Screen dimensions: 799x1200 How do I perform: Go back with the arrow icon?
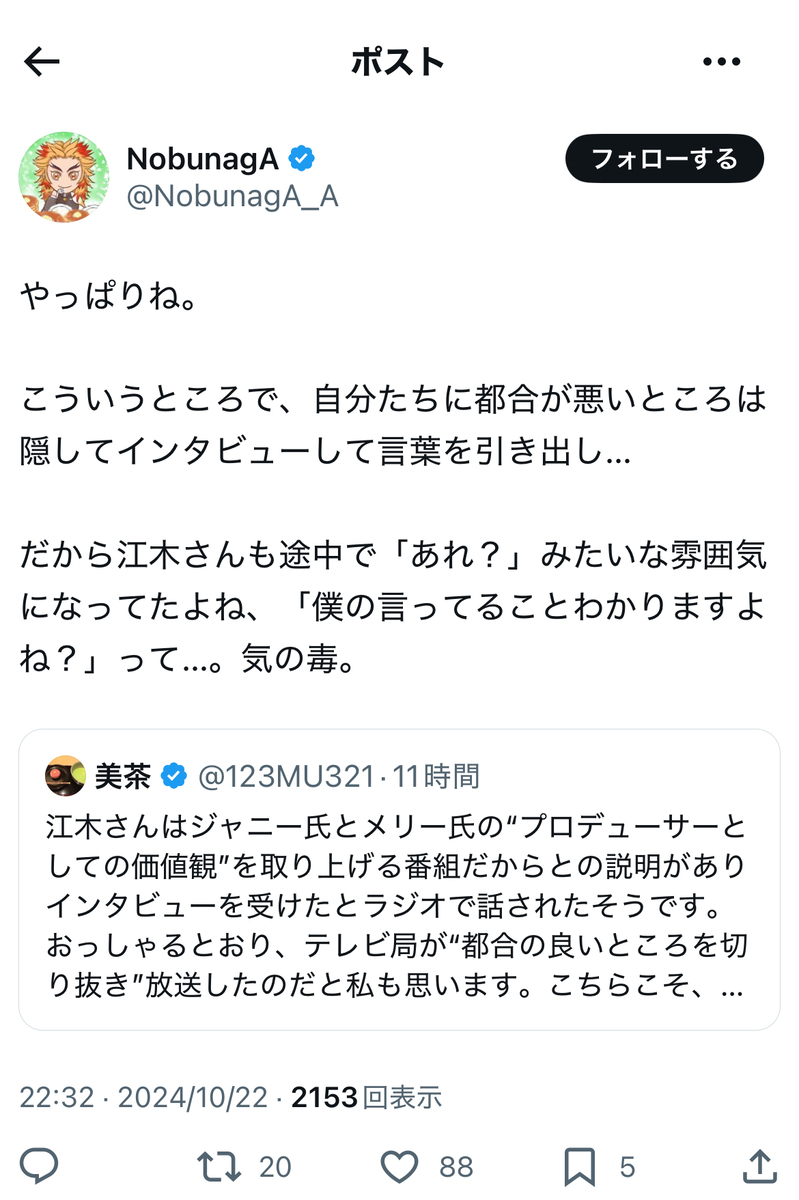pyautogui.click(x=41, y=62)
